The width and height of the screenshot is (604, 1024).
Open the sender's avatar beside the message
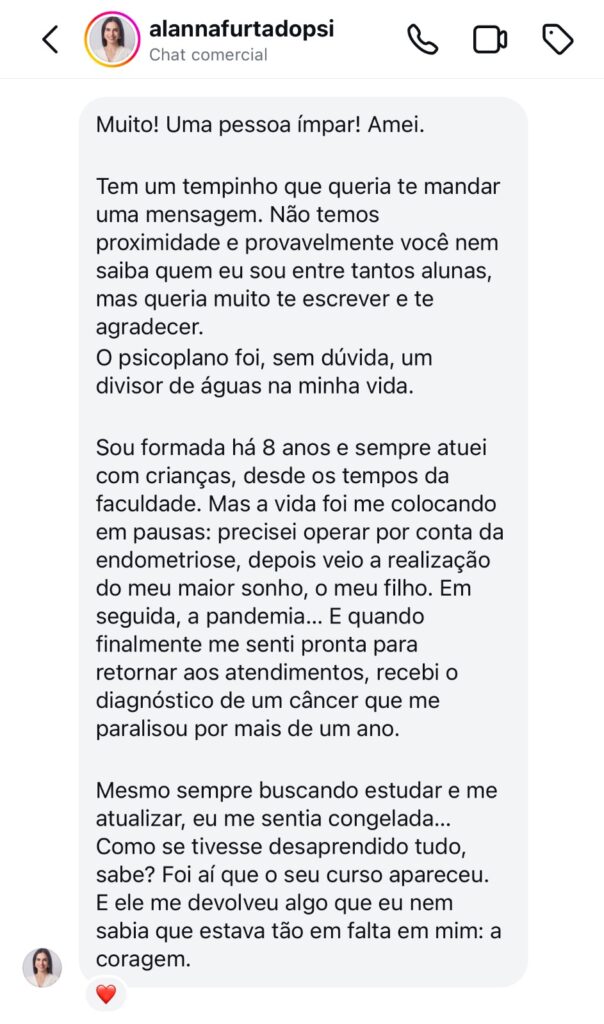point(42,967)
